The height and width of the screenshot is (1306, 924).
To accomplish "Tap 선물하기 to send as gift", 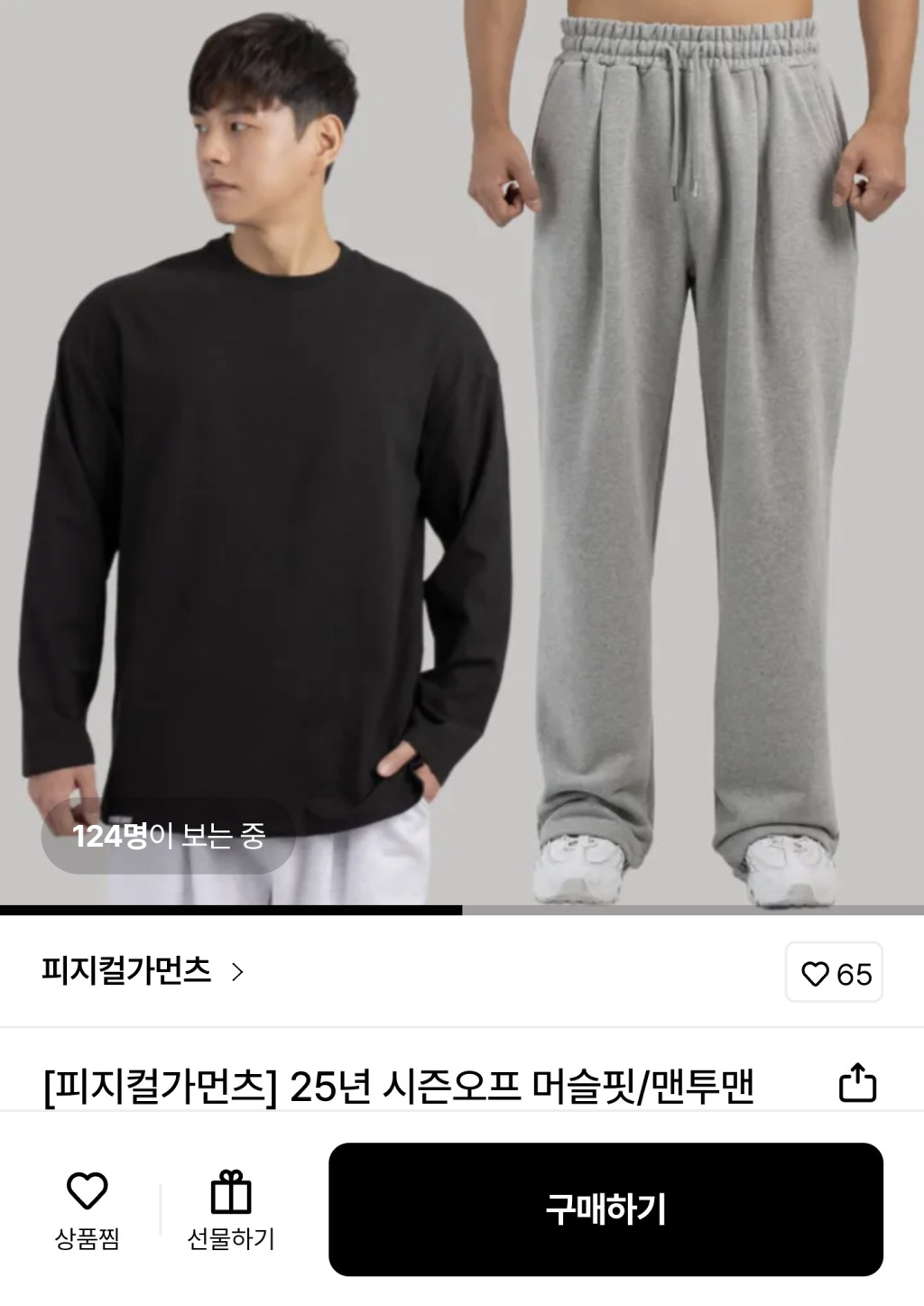I will click(231, 1209).
